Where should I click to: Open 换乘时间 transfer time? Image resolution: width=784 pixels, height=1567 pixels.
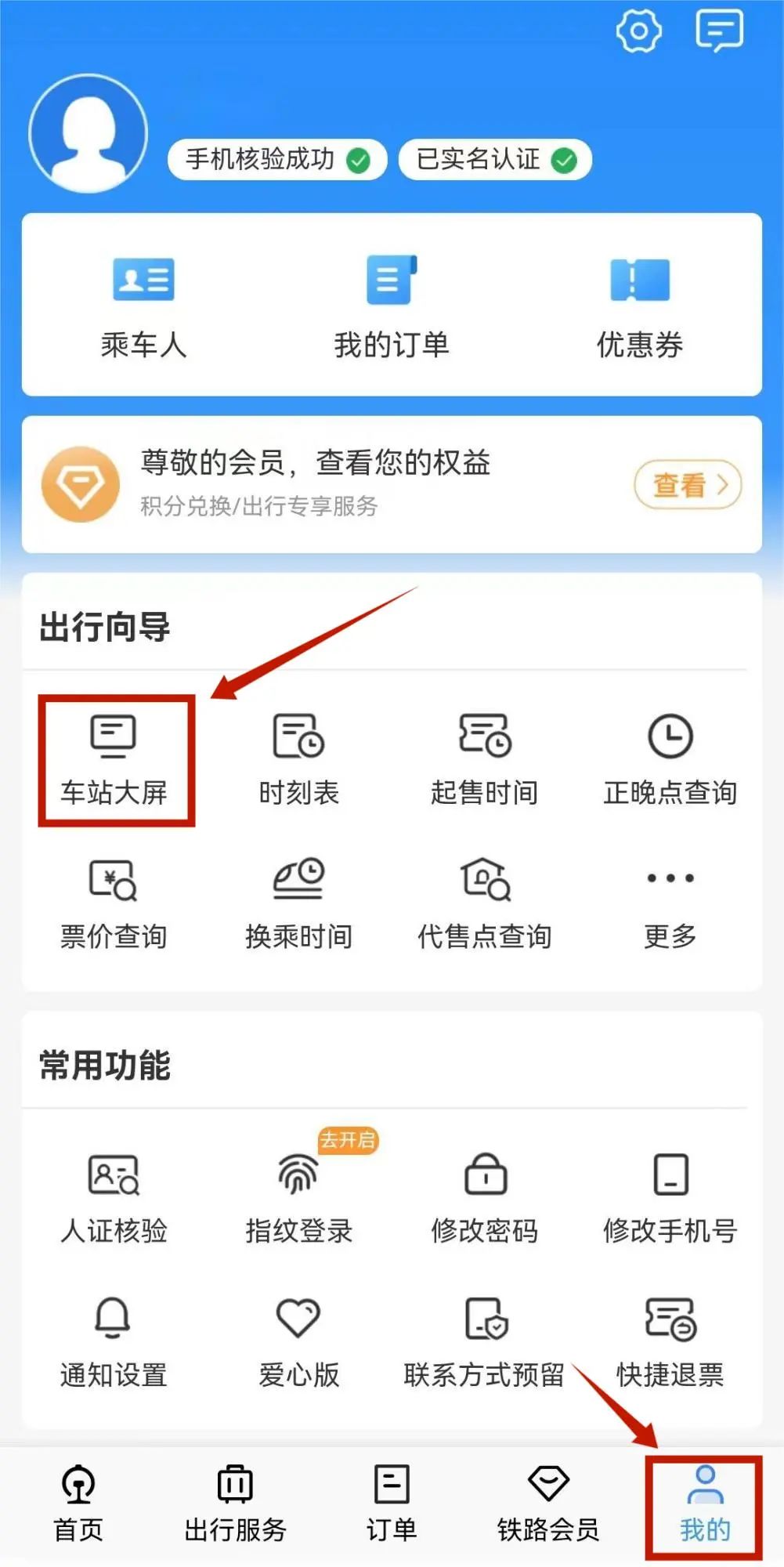click(x=298, y=903)
